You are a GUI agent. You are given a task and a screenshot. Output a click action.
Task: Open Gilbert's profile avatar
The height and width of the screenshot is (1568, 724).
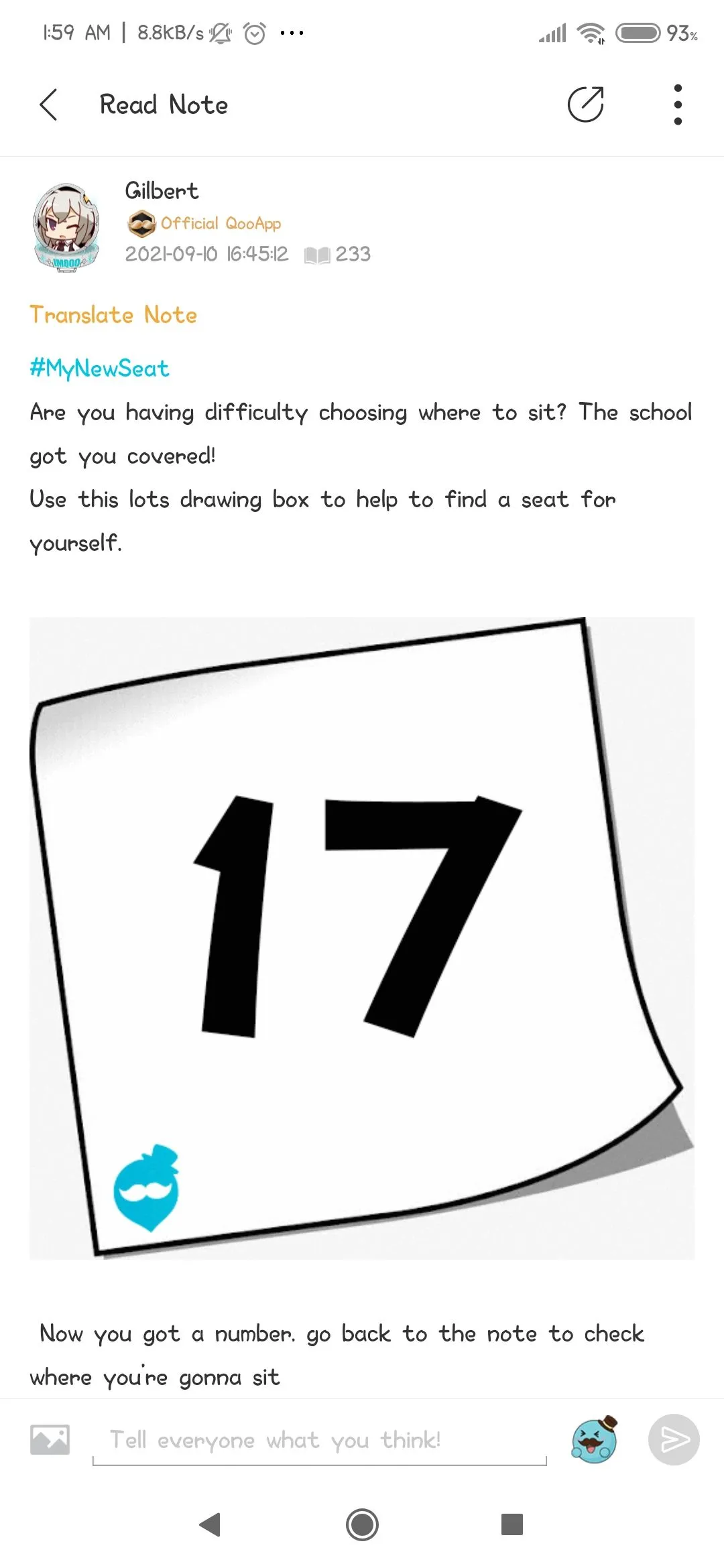tap(66, 226)
